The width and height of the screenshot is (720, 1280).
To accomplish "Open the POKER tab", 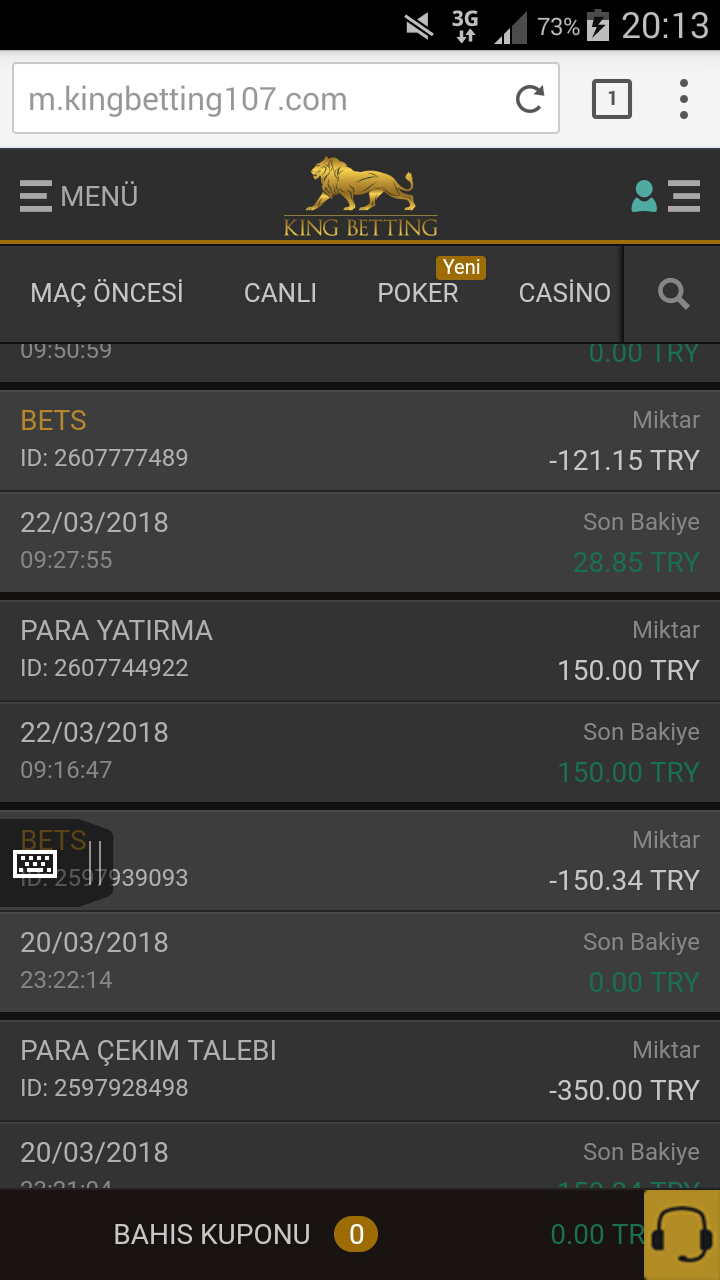I will tap(418, 293).
